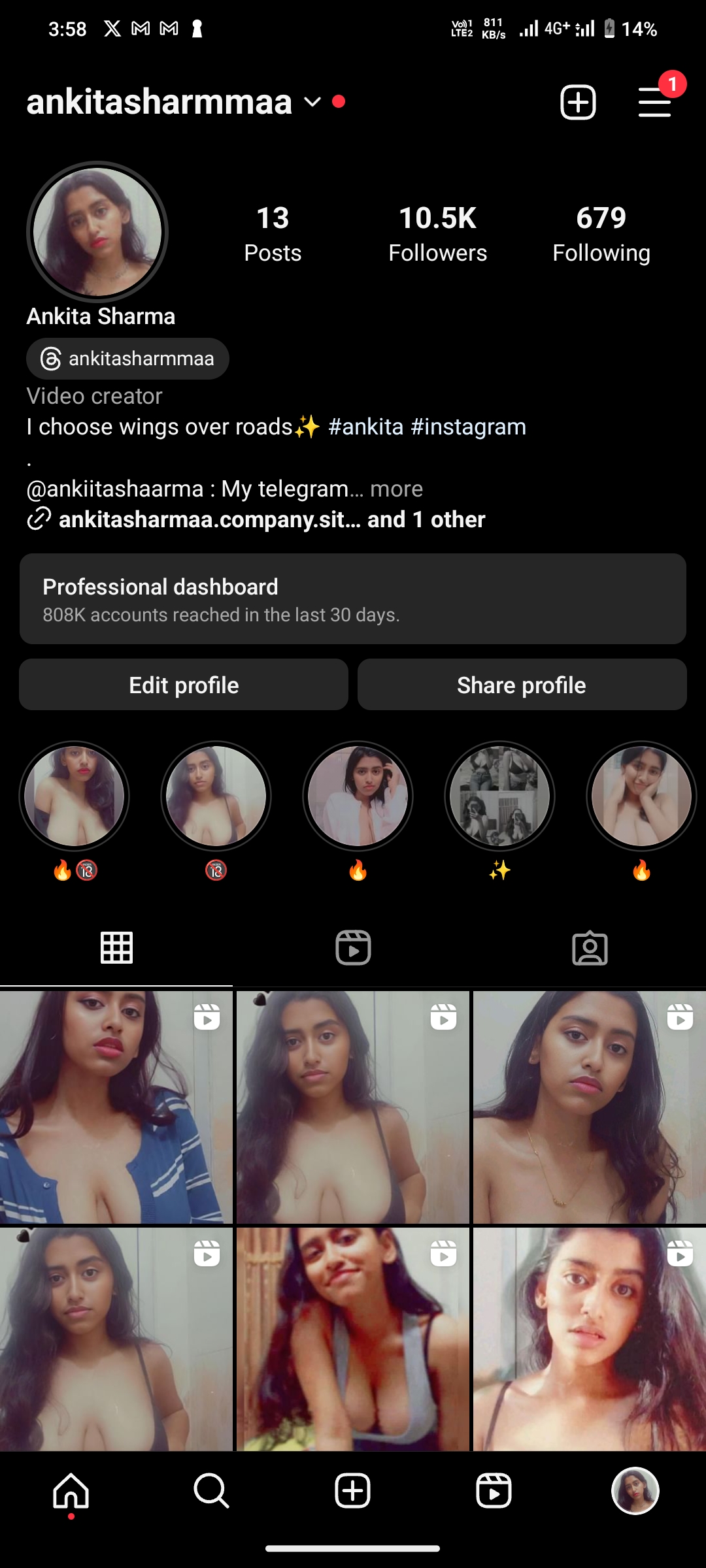
Task: Switch to the posts grid tab
Action: pos(116,948)
